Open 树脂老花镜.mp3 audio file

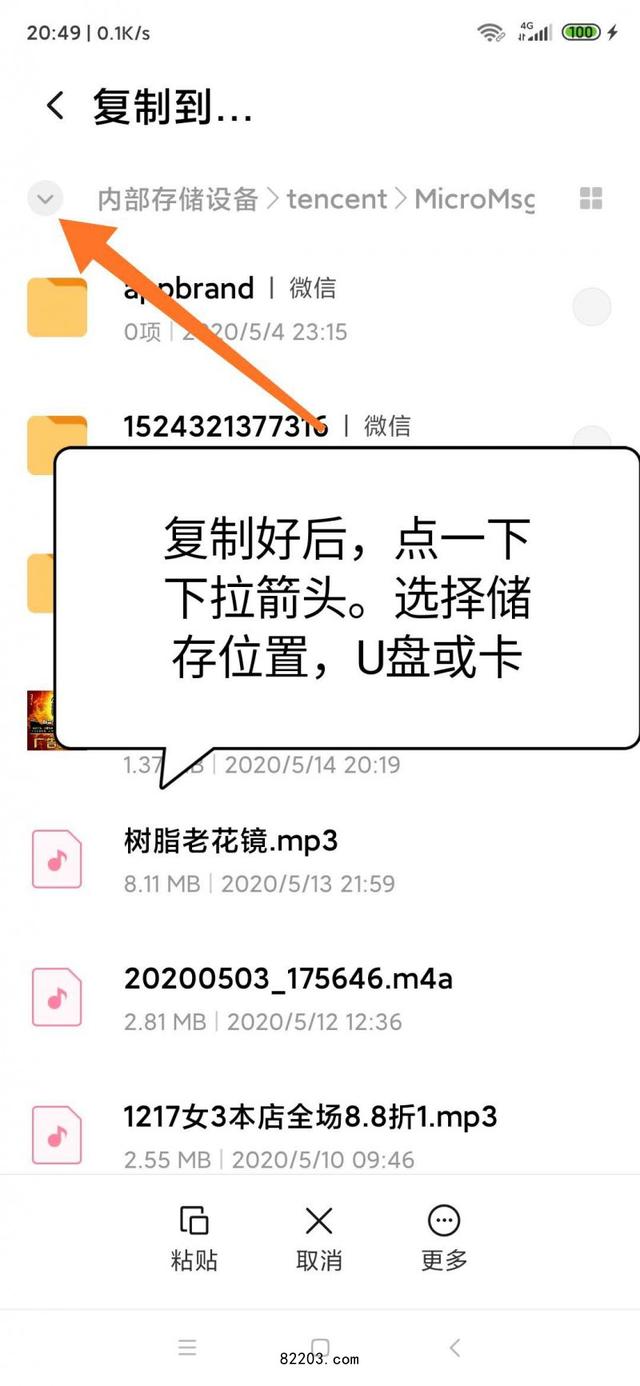231,842
